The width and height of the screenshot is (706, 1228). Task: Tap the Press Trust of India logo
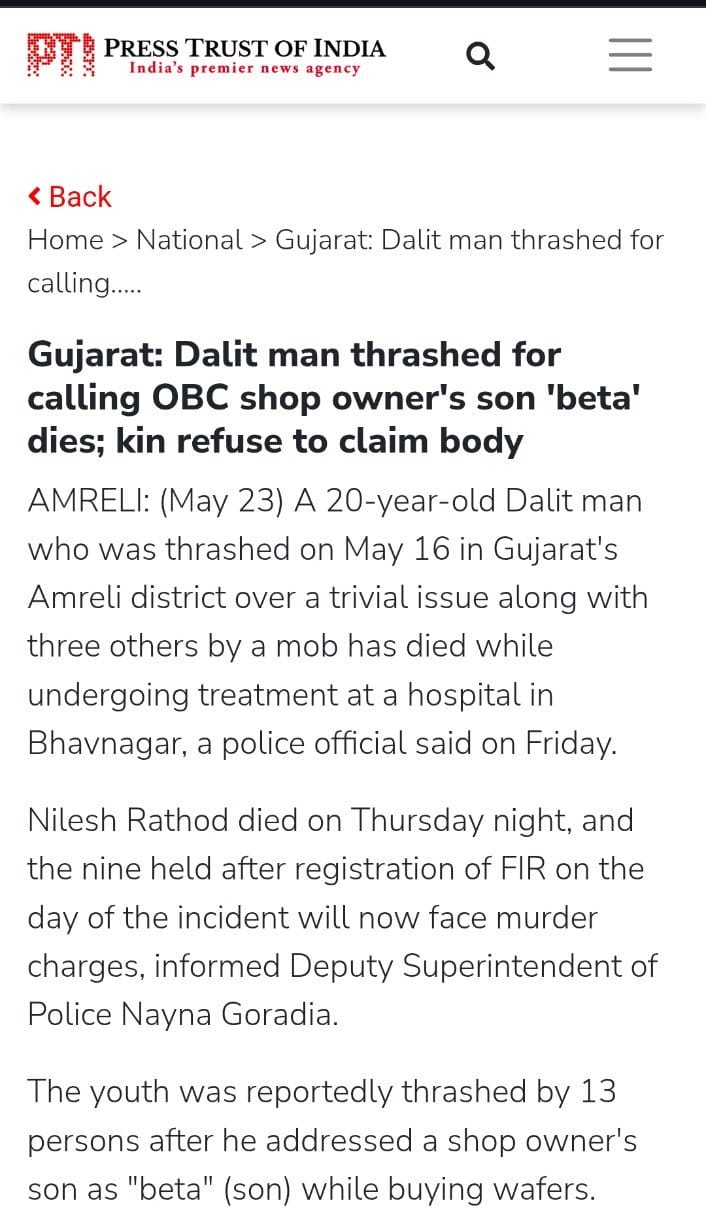(x=206, y=55)
